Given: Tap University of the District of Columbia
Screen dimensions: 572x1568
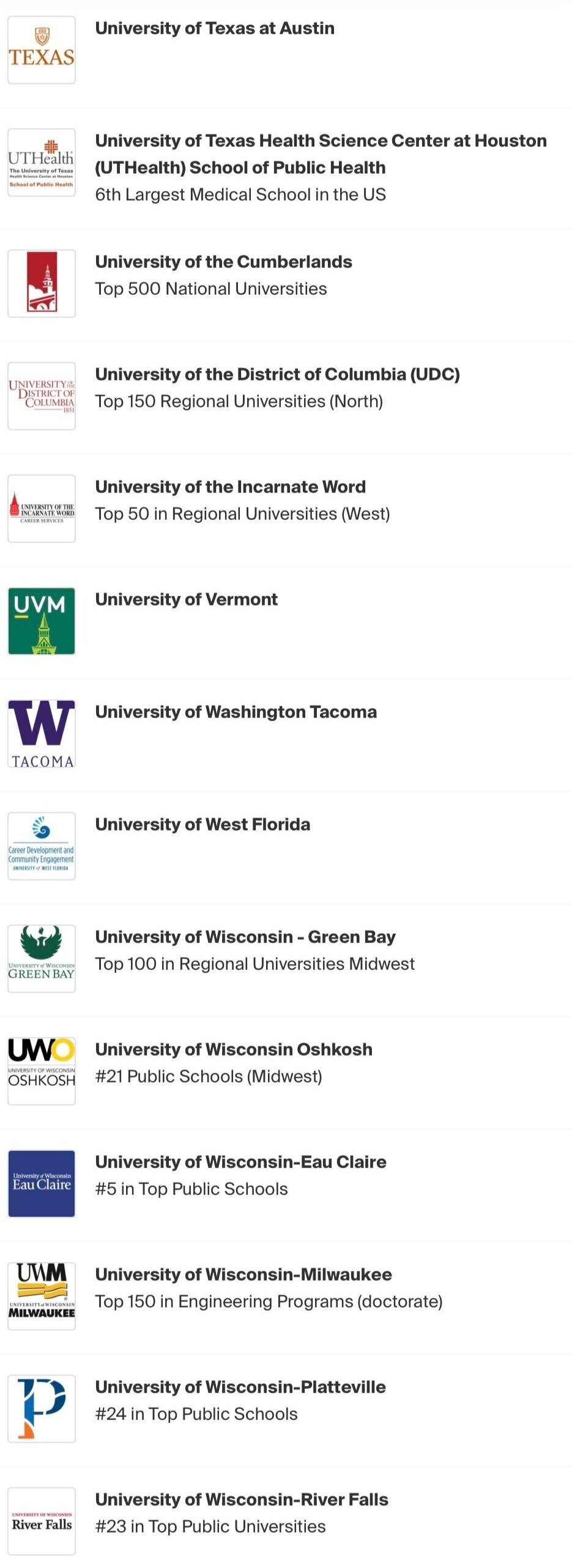Looking at the screenshot, I should 277,375.
